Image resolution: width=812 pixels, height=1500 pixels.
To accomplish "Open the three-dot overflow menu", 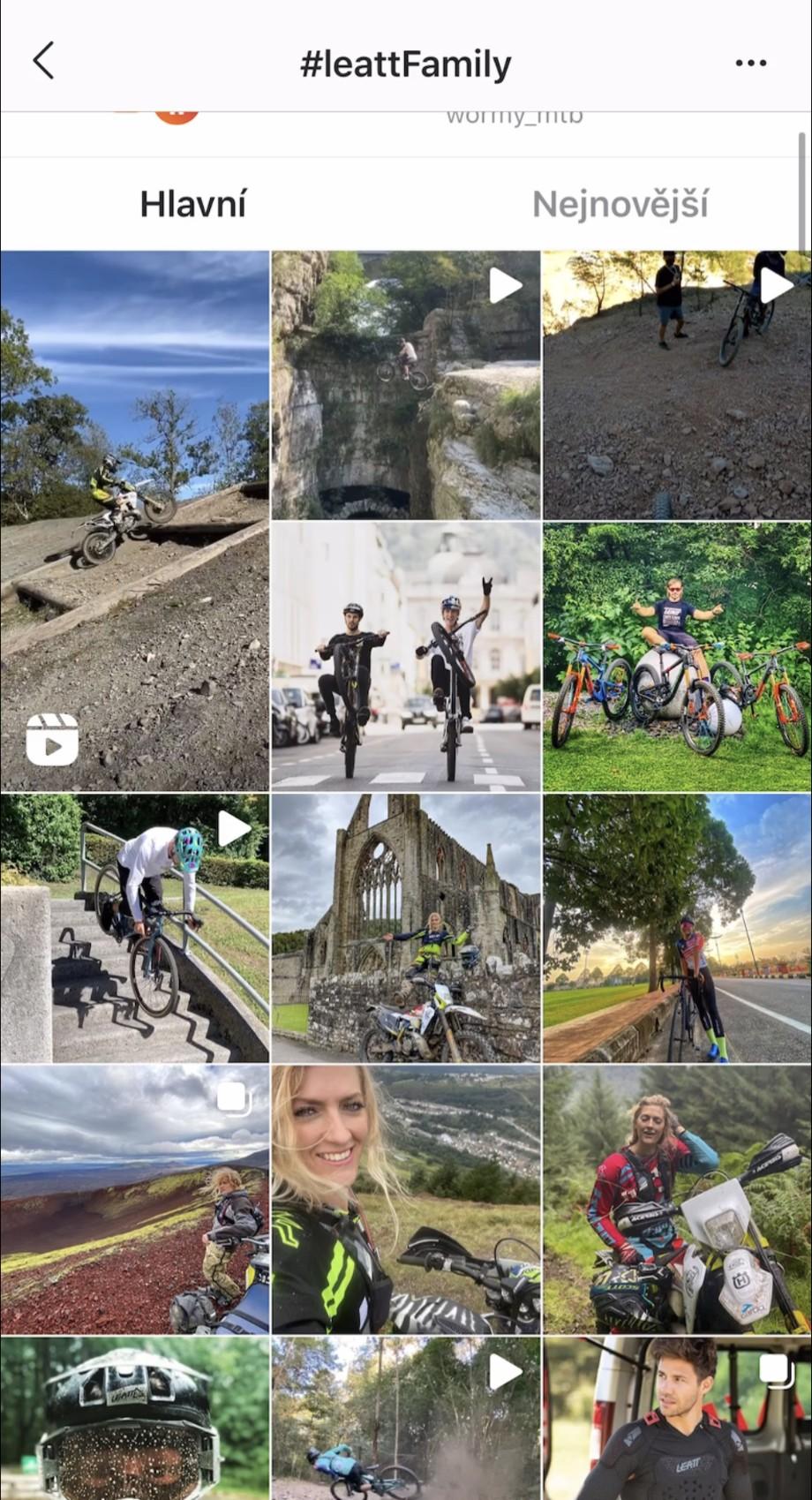I will (750, 63).
